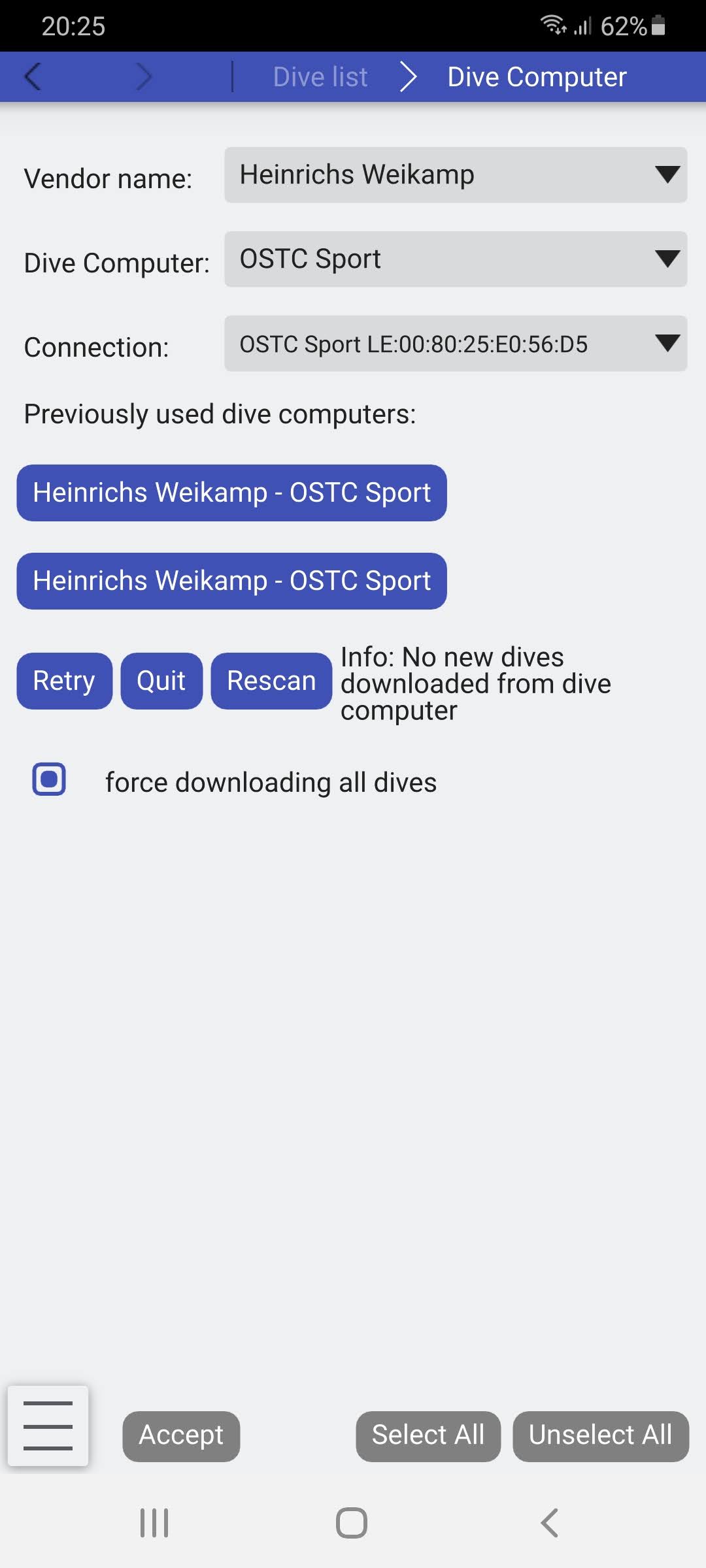The width and height of the screenshot is (706, 1568).
Task: Tap Unselect All dives
Action: [x=600, y=1435]
